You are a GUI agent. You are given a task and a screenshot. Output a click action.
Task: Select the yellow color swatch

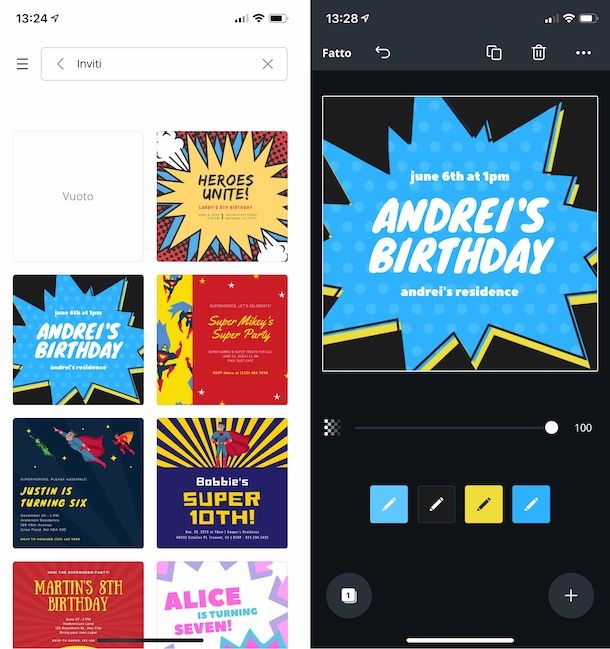click(x=483, y=505)
